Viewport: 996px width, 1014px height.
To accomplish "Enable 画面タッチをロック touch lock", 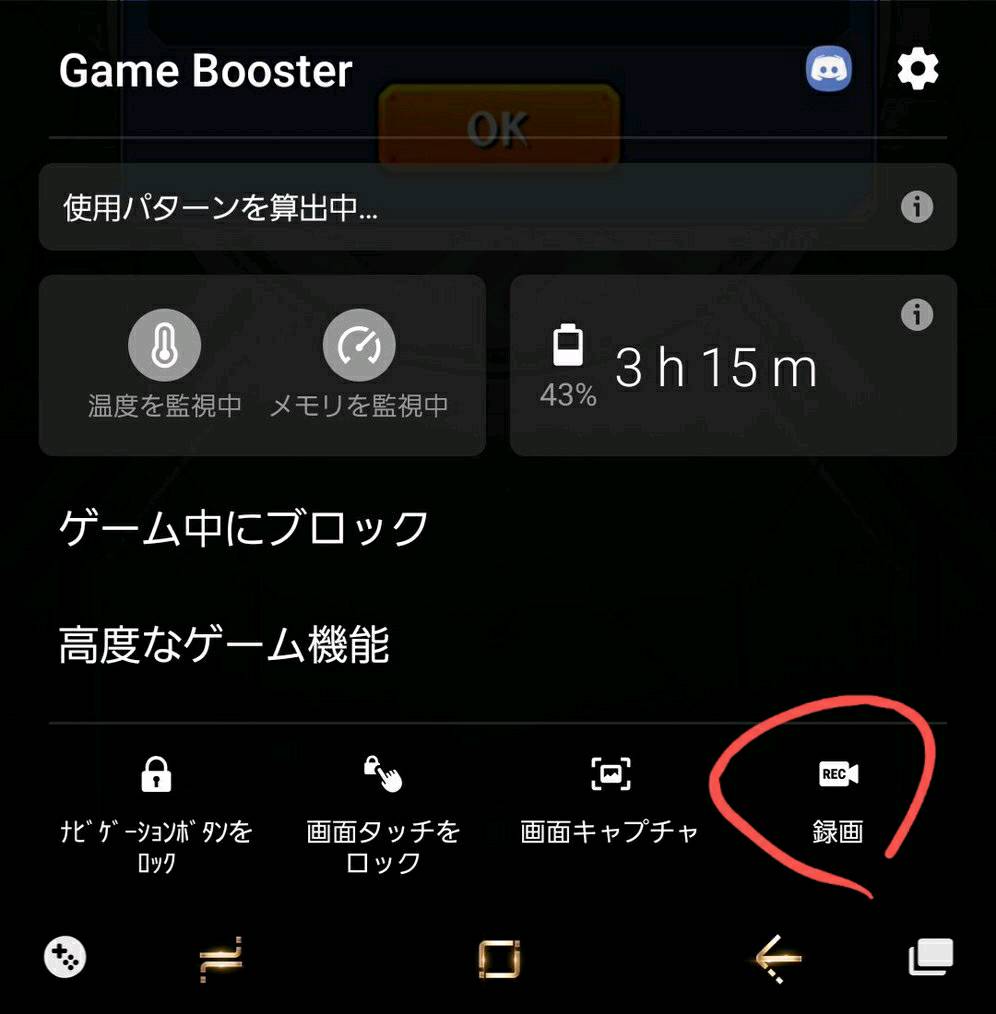I will point(383,816).
